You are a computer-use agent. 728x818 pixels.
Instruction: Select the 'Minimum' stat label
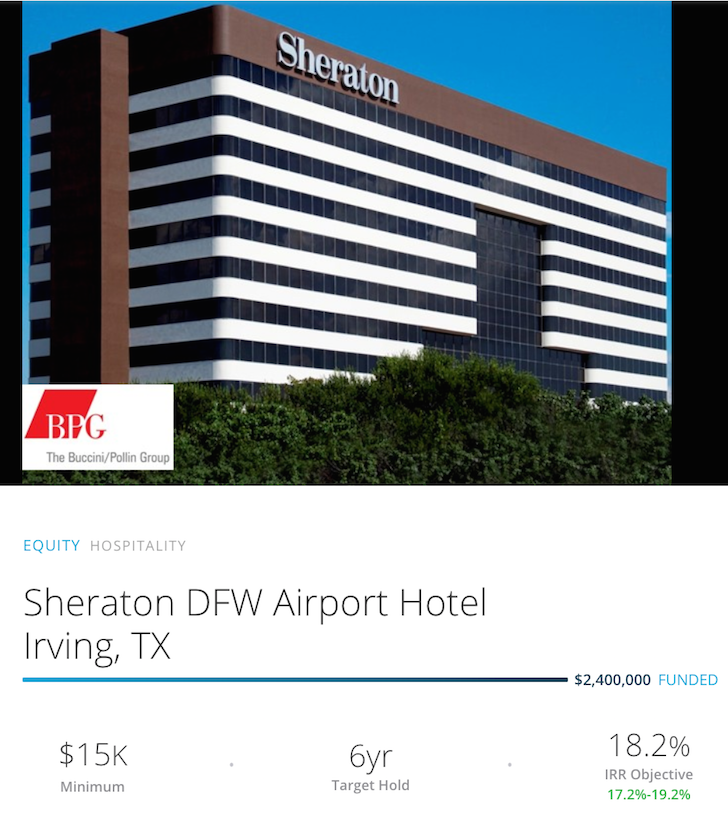point(93,786)
